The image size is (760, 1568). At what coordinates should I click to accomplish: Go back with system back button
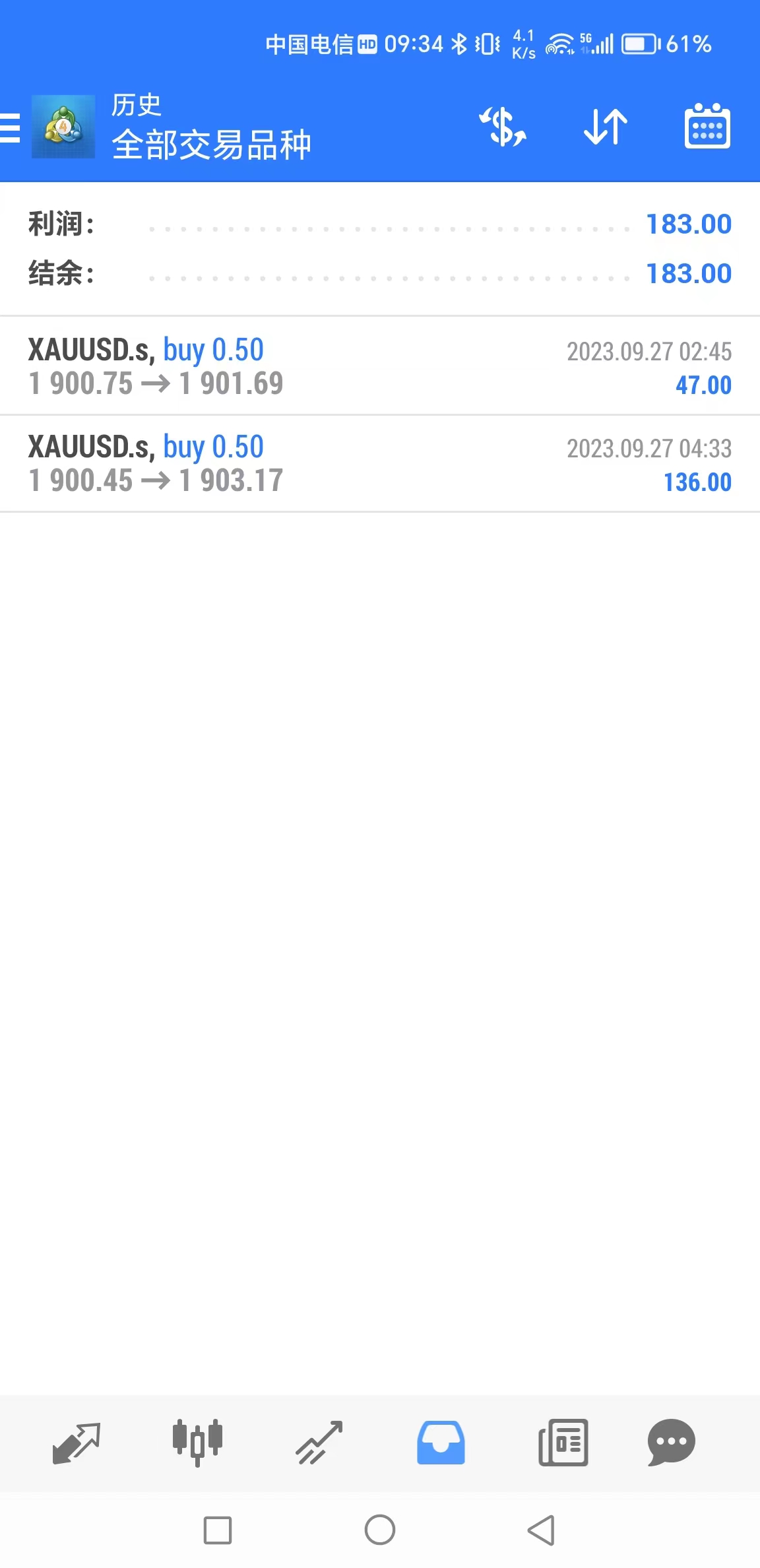coord(542,1530)
